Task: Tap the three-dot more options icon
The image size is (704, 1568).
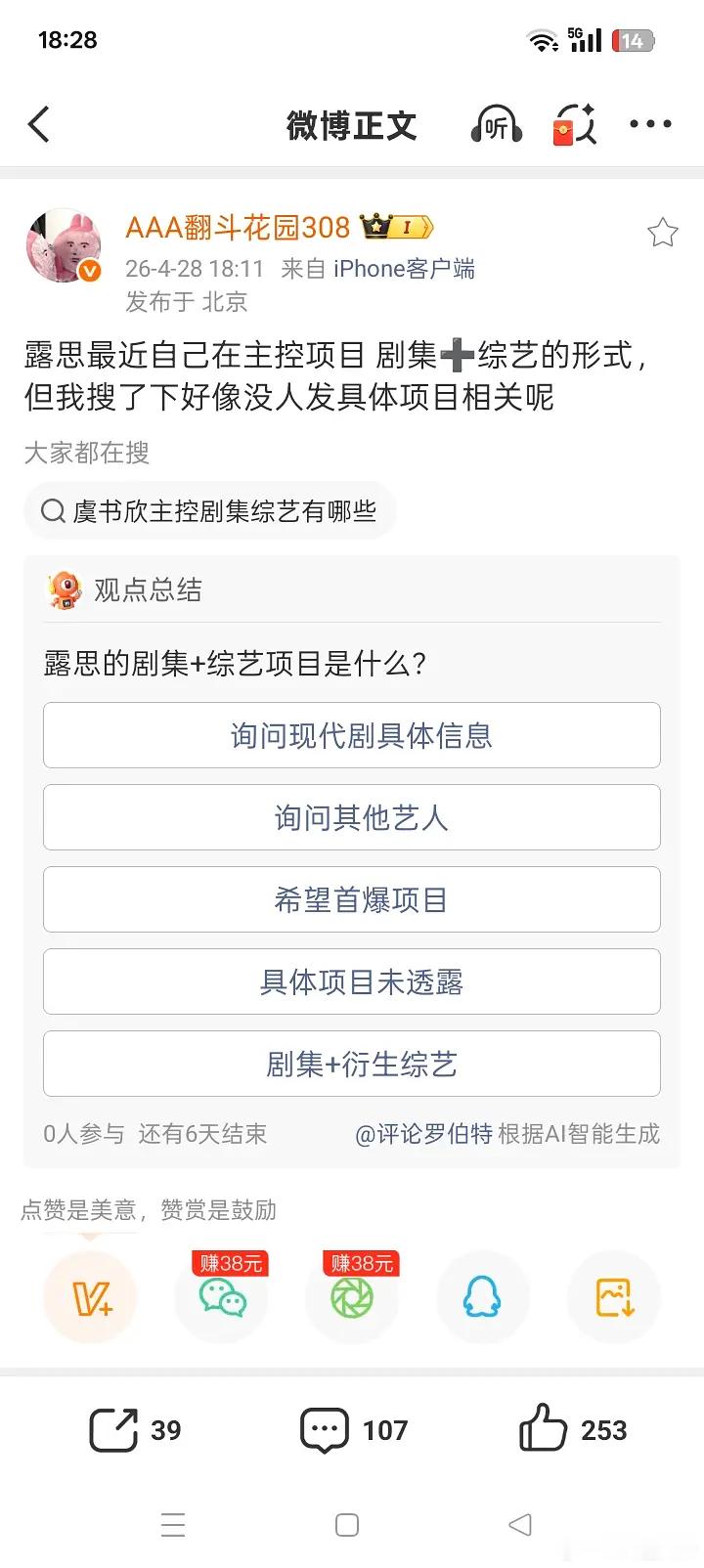Action: point(650,124)
